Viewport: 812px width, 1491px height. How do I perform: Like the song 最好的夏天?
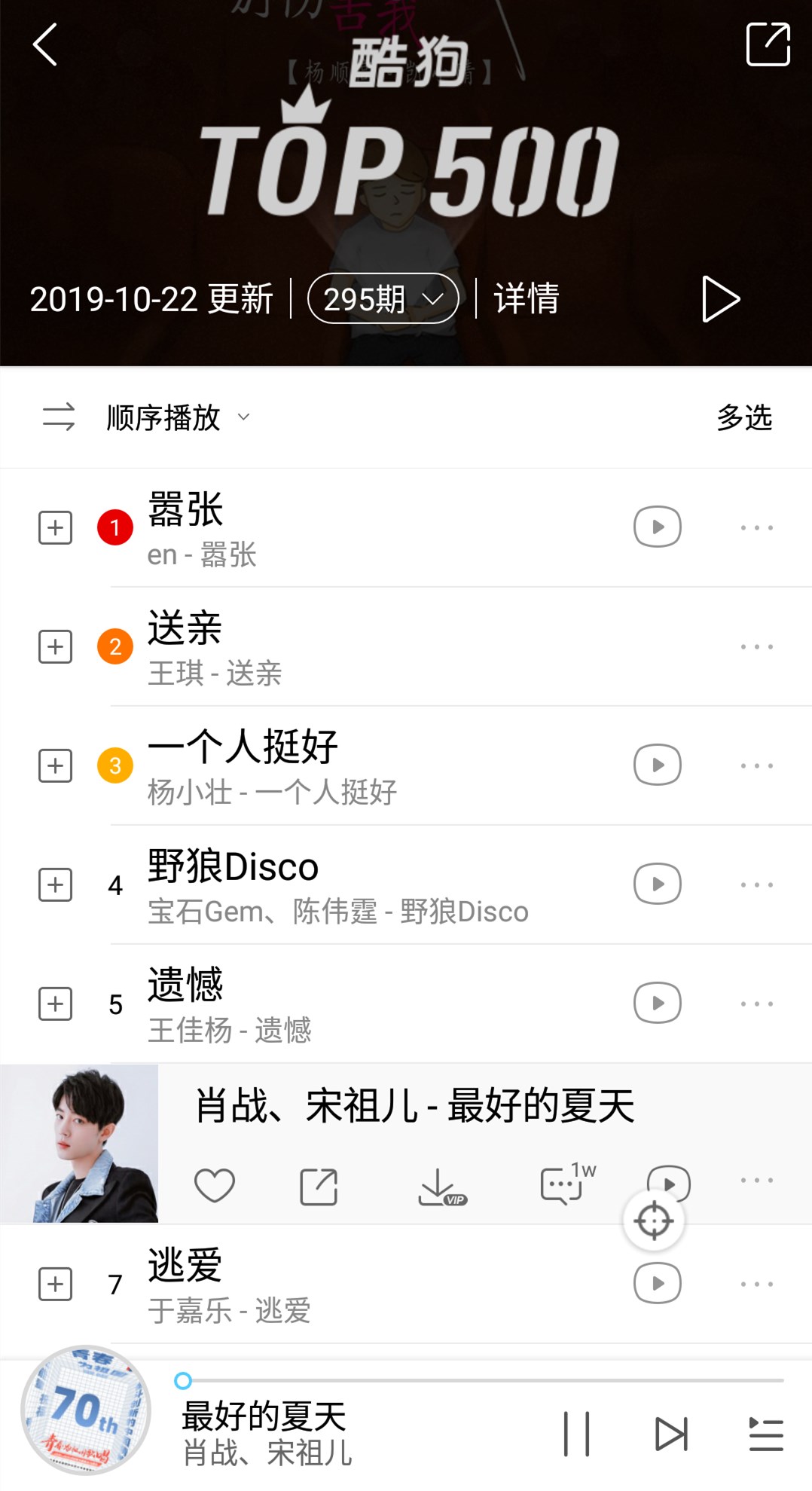pos(215,1186)
